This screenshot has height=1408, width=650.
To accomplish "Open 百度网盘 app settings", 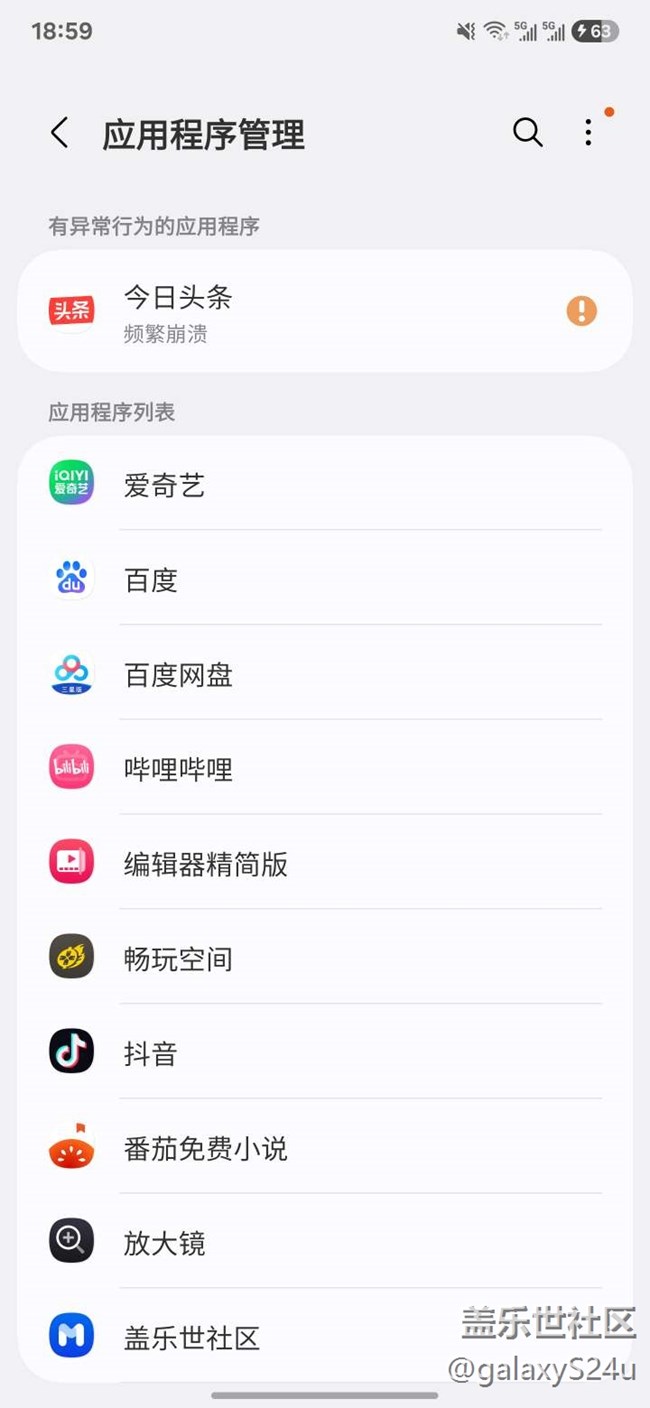I will point(324,674).
